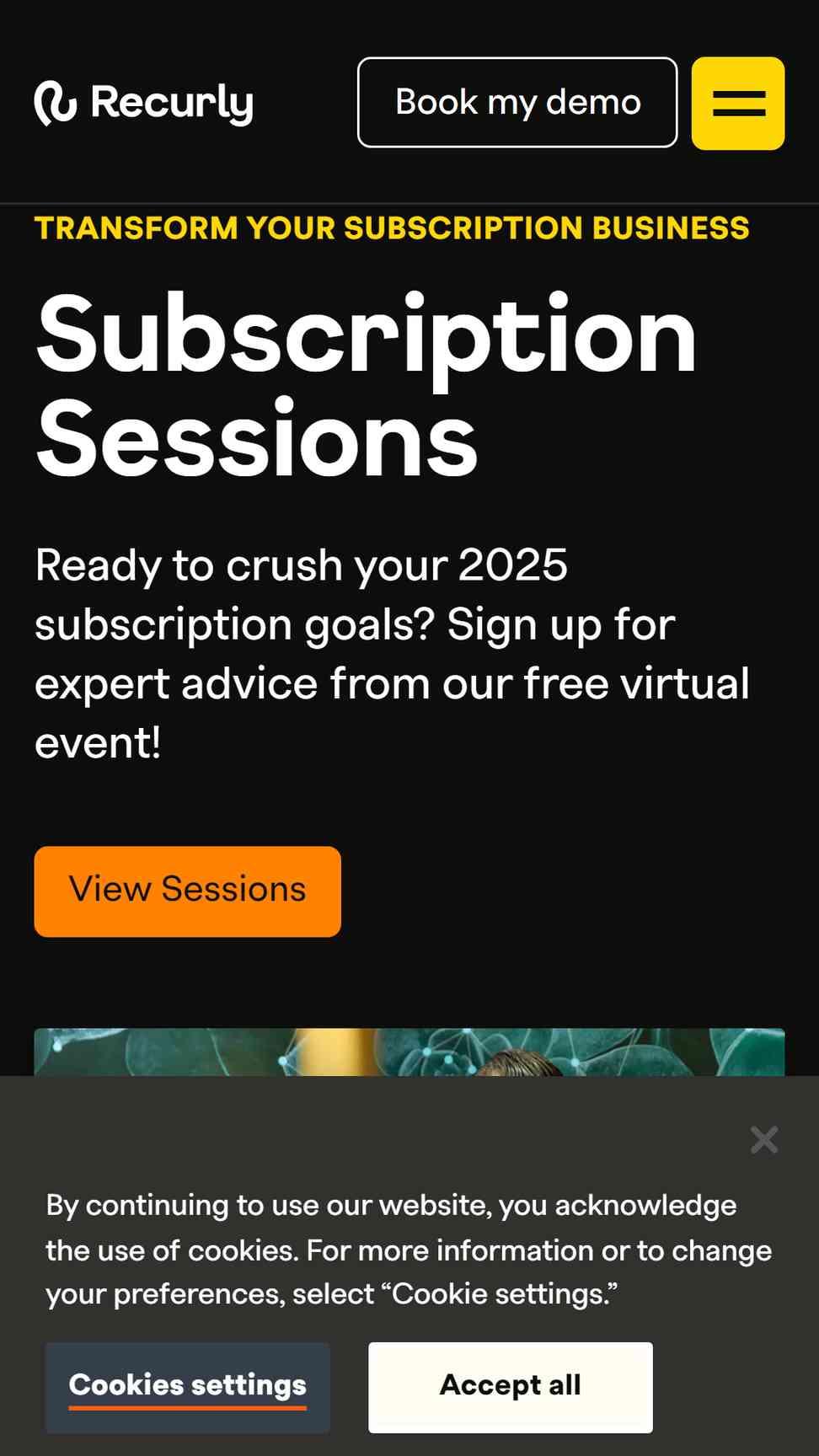Viewport: 819px width, 1456px height.
Task: Dismiss the cookie banner with the X
Action: pos(764,1139)
